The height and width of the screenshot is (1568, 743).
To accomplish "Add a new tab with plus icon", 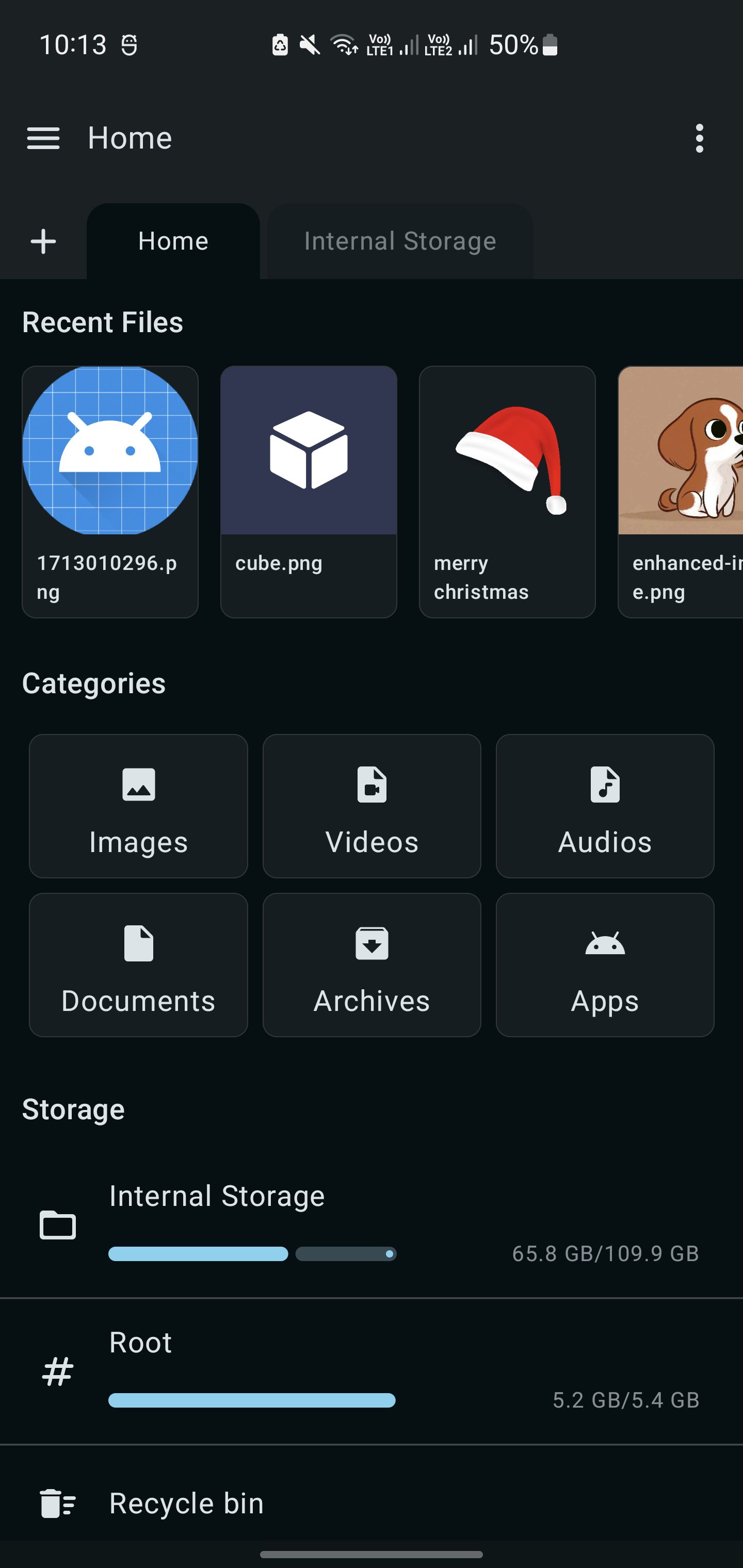I will 43,242.
